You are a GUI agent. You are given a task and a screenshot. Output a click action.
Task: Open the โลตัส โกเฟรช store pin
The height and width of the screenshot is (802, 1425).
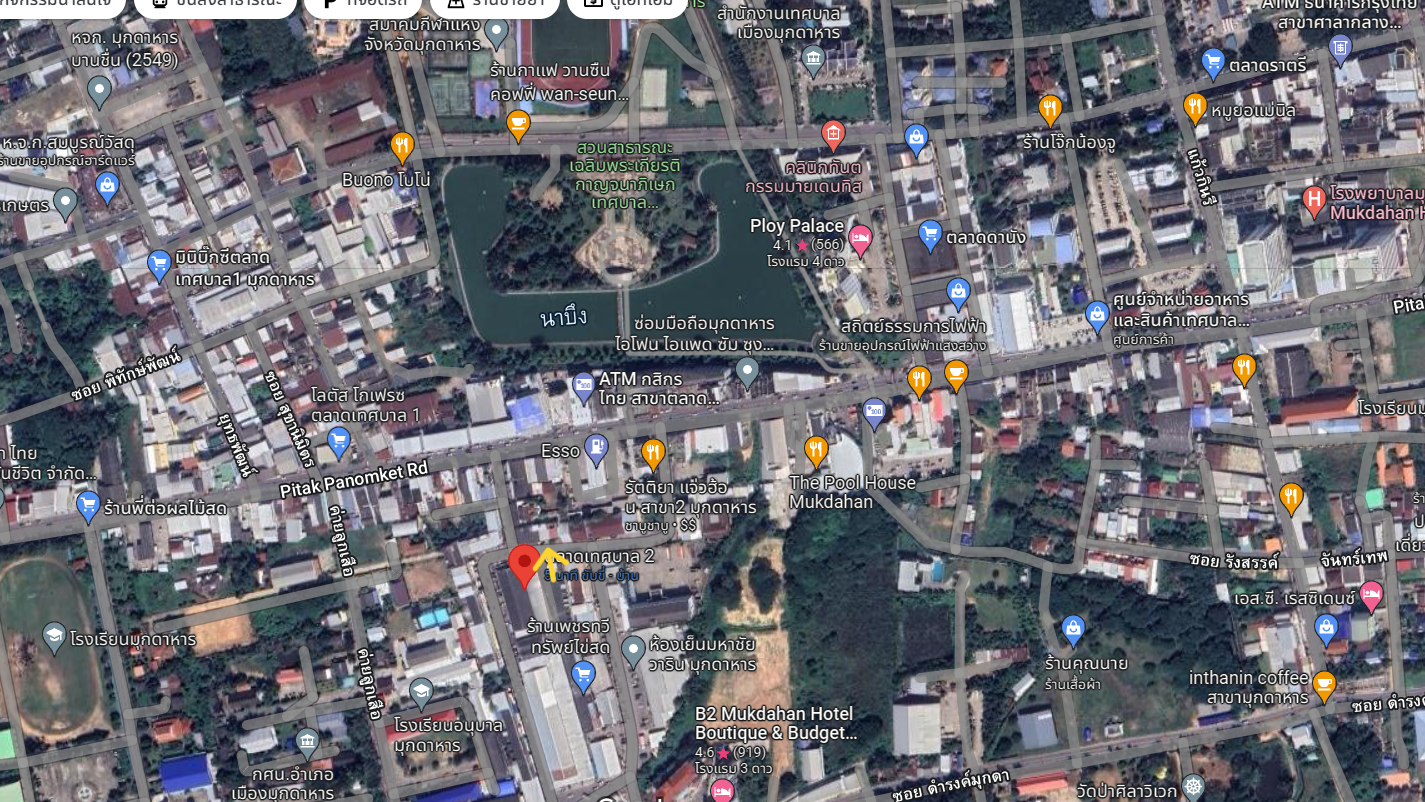point(338,441)
